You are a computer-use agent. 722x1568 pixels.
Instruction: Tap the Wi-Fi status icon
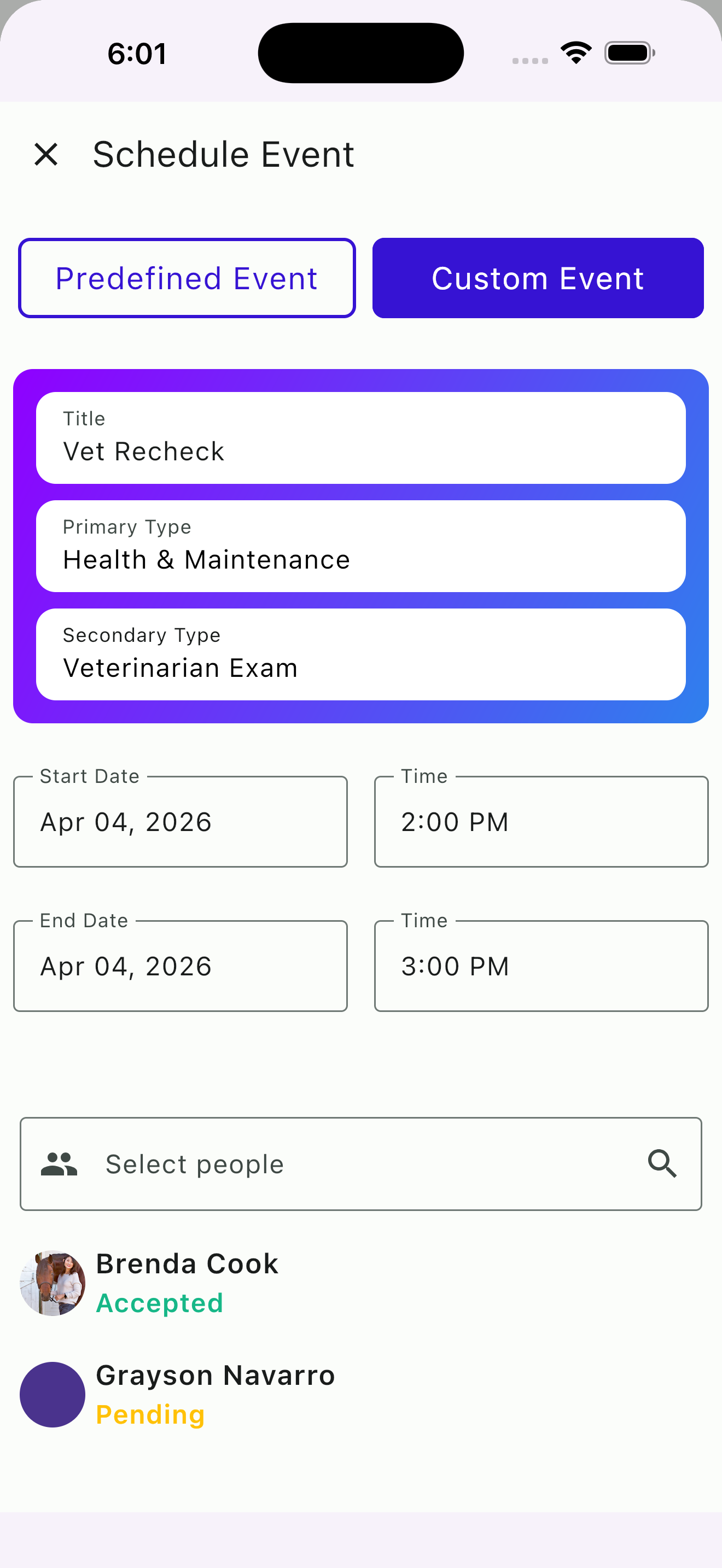[575, 52]
